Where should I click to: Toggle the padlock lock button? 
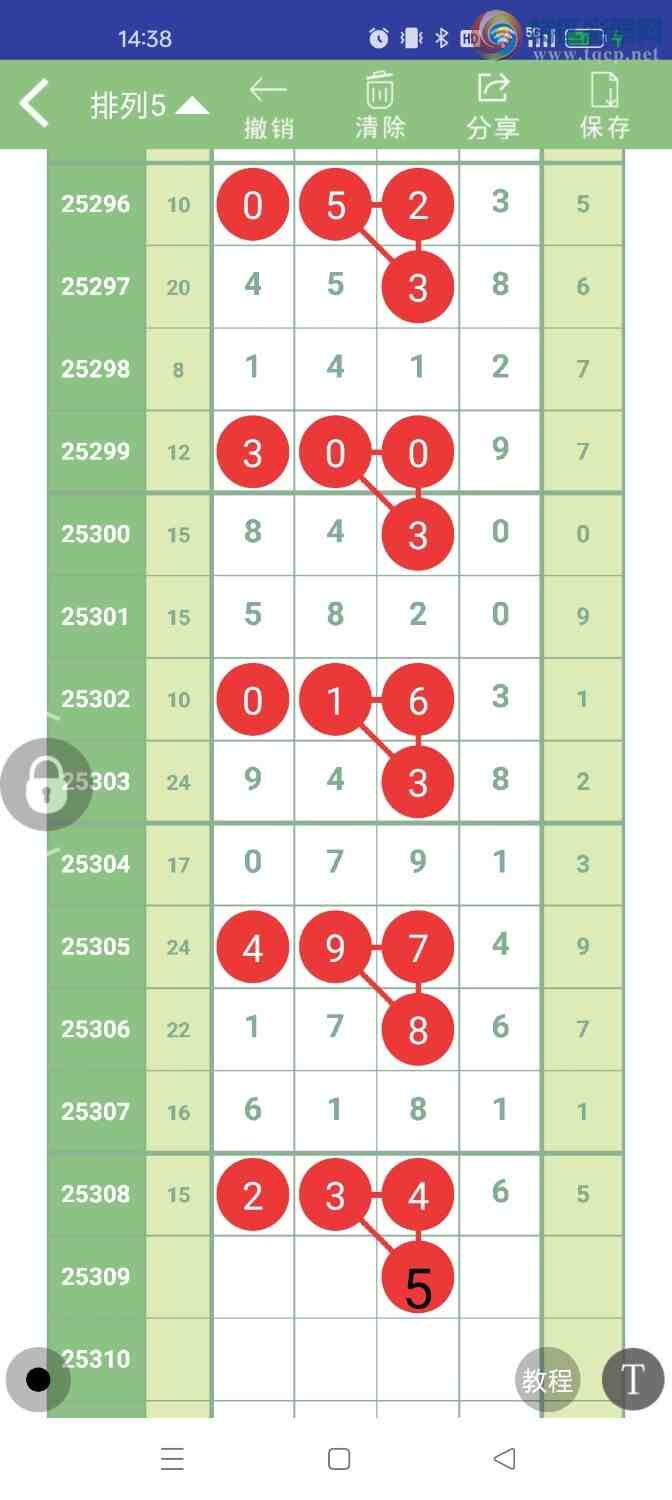point(44,784)
